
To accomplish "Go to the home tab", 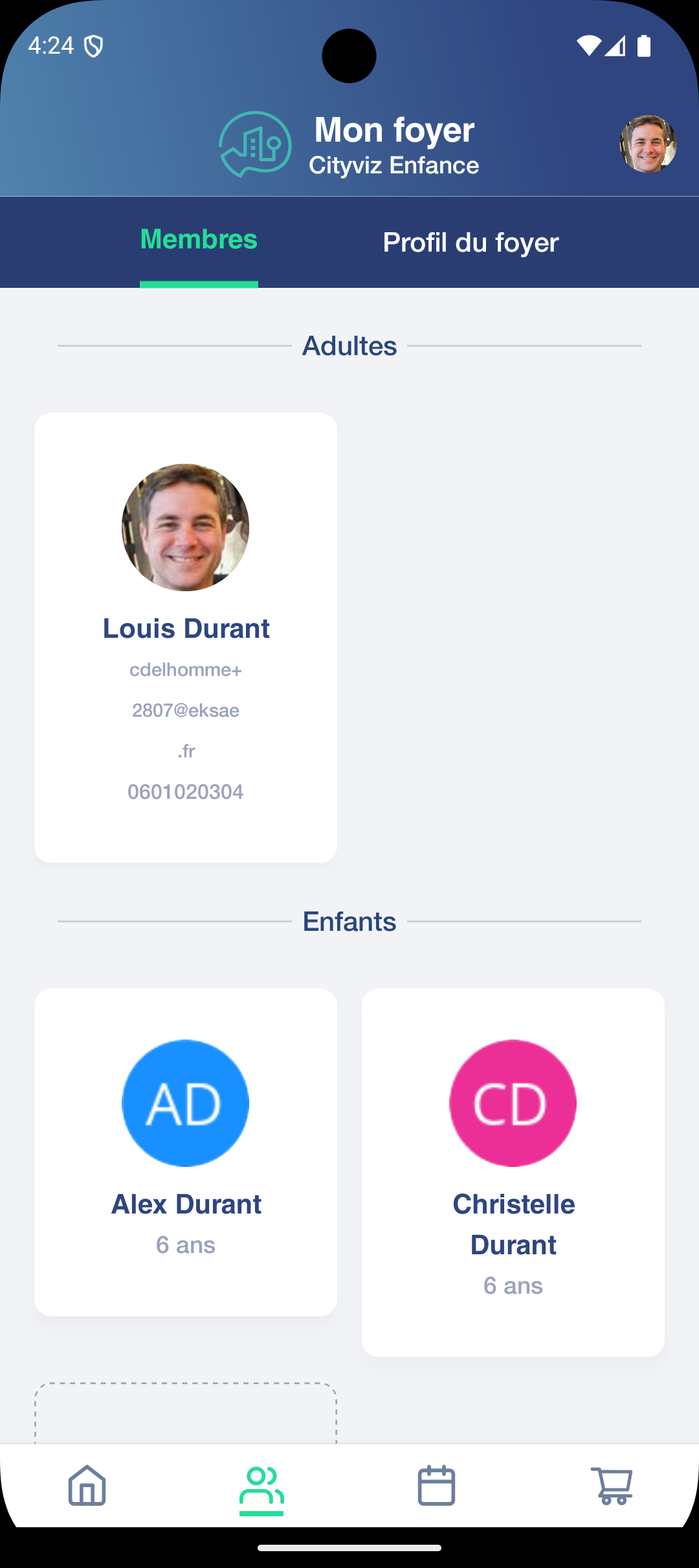I will pos(87,1485).
